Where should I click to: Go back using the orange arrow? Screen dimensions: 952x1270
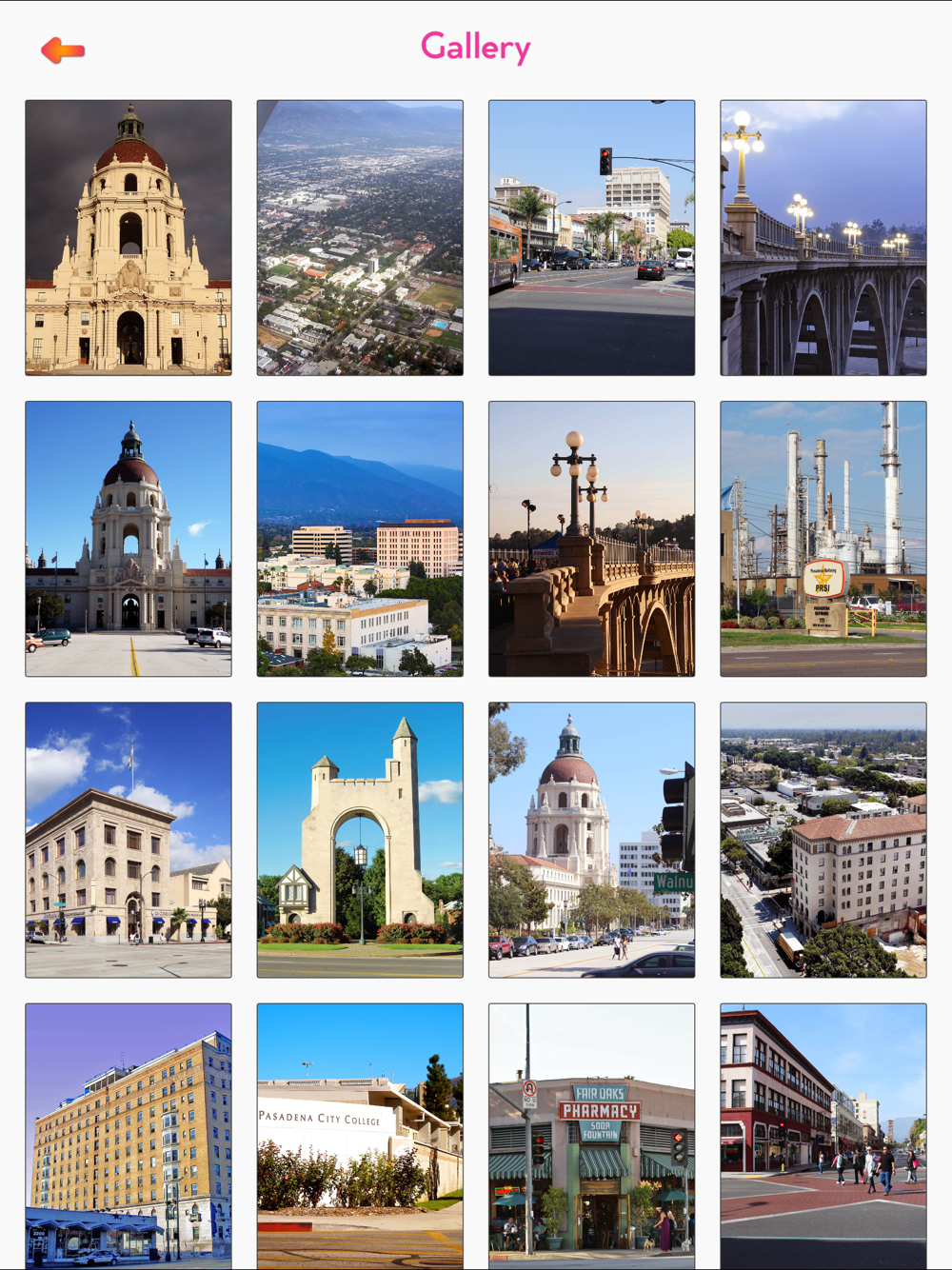63,50
